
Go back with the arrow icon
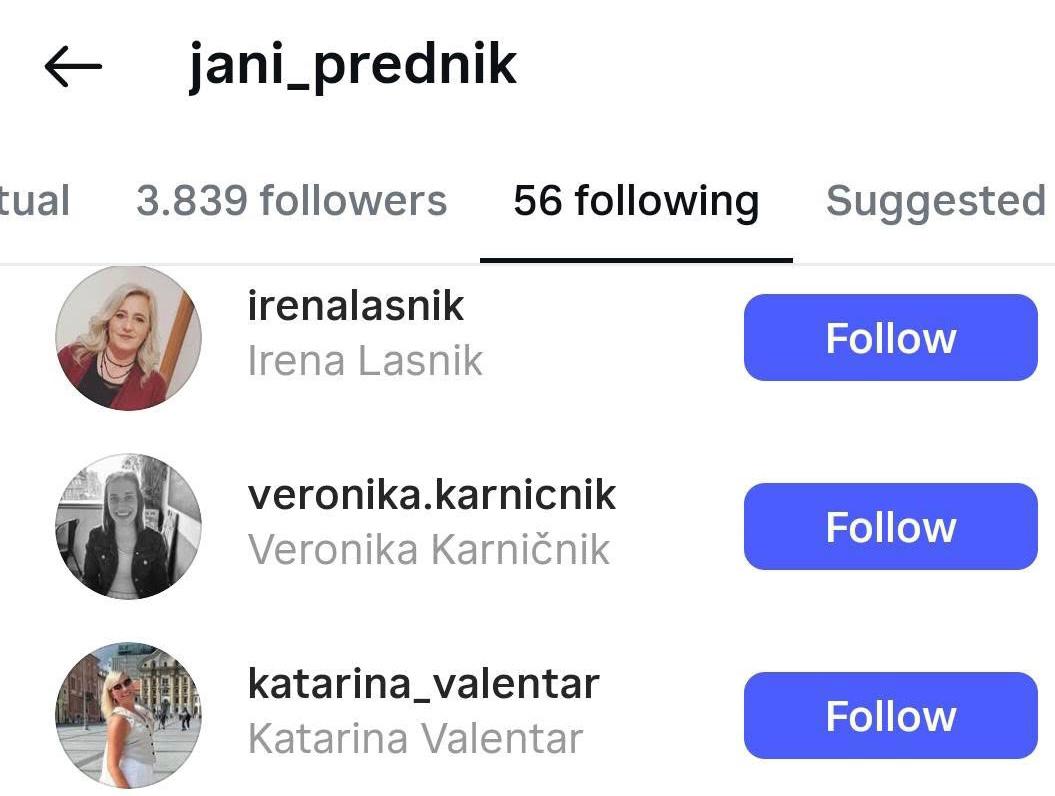[x=73, y=67]
